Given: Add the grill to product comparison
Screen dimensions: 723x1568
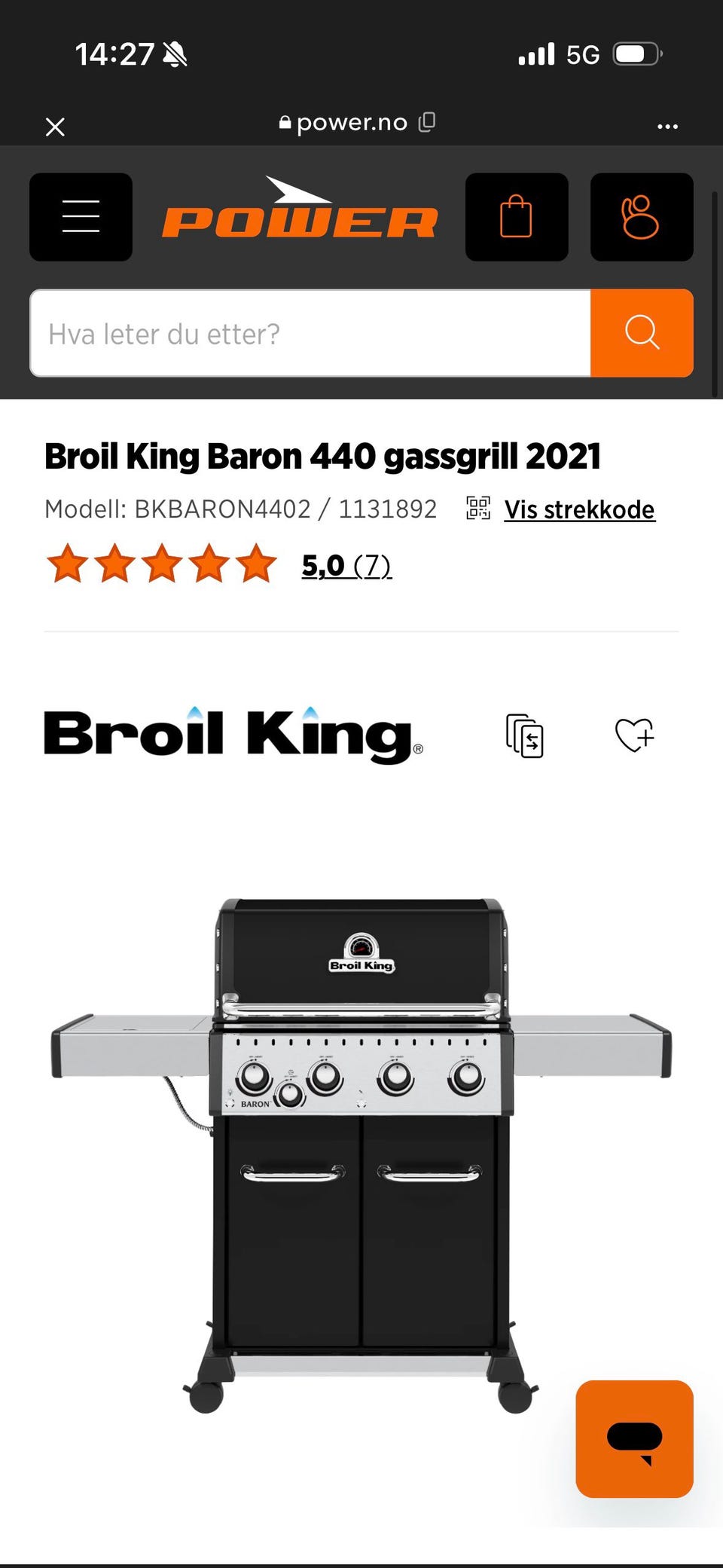Looking at the screenshot, I should pos(525,735).
